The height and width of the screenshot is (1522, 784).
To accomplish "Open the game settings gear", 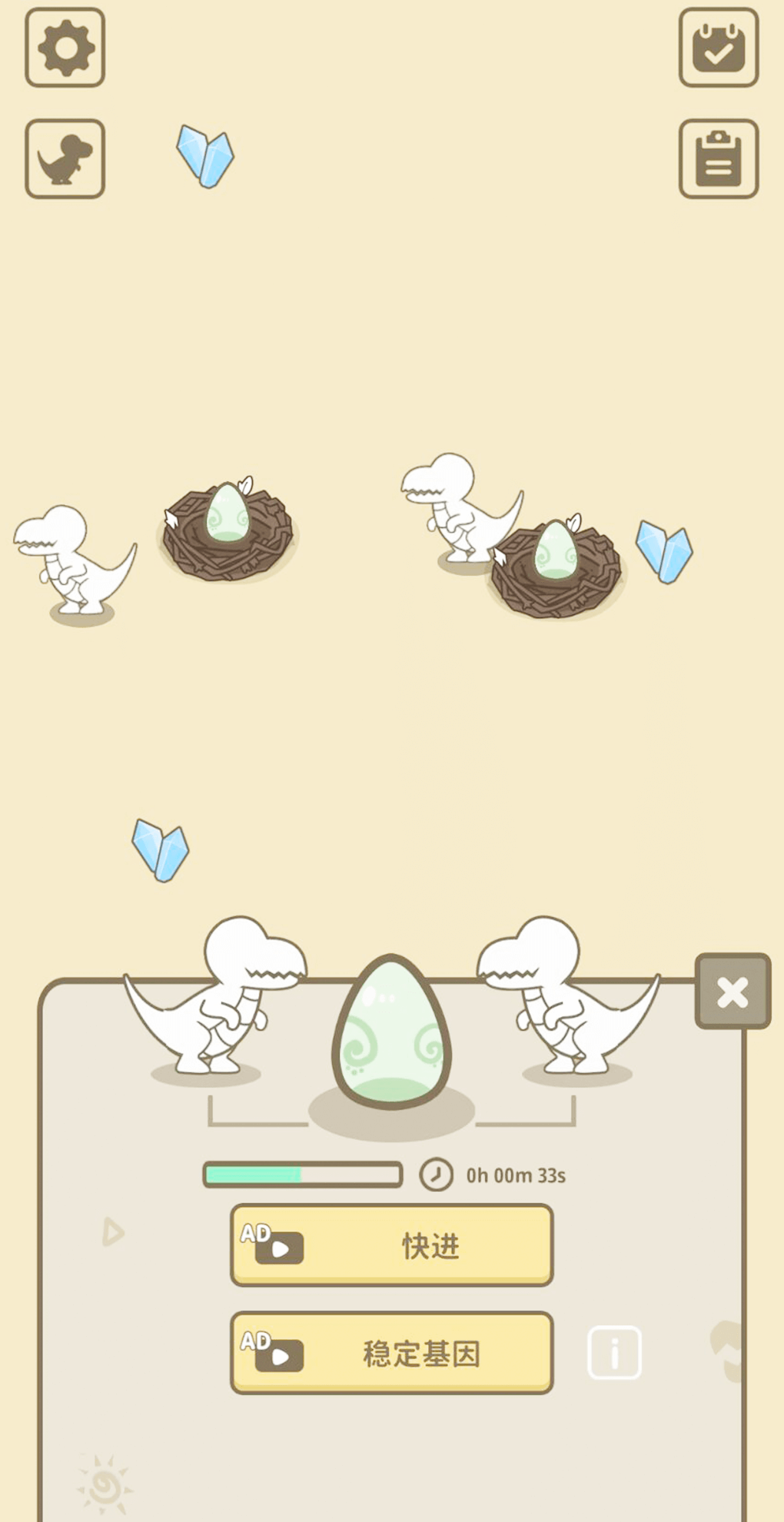I will [64, 48].
